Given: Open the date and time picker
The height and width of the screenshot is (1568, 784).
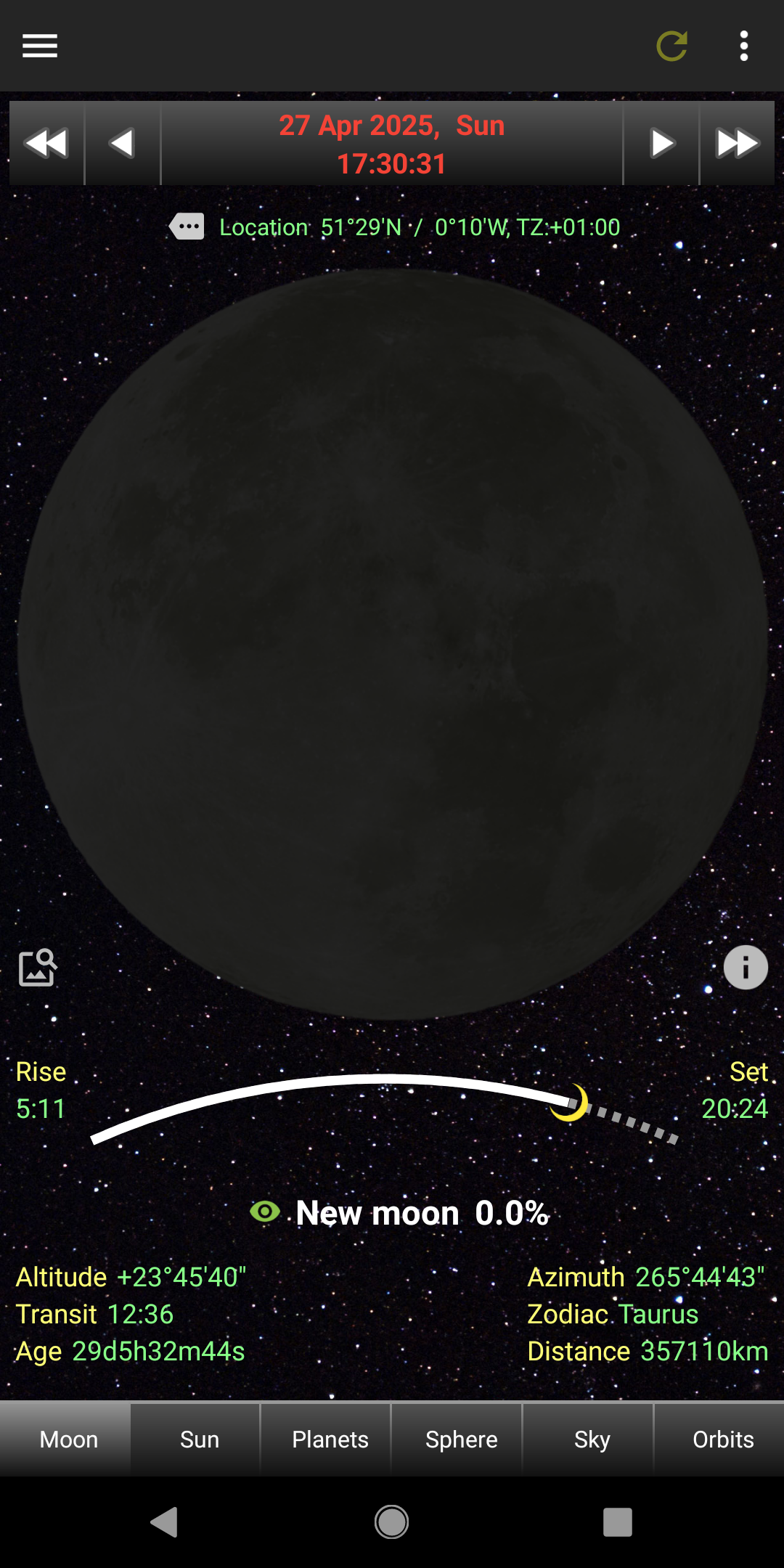Looking at the screenshot, I should point(392,144).
